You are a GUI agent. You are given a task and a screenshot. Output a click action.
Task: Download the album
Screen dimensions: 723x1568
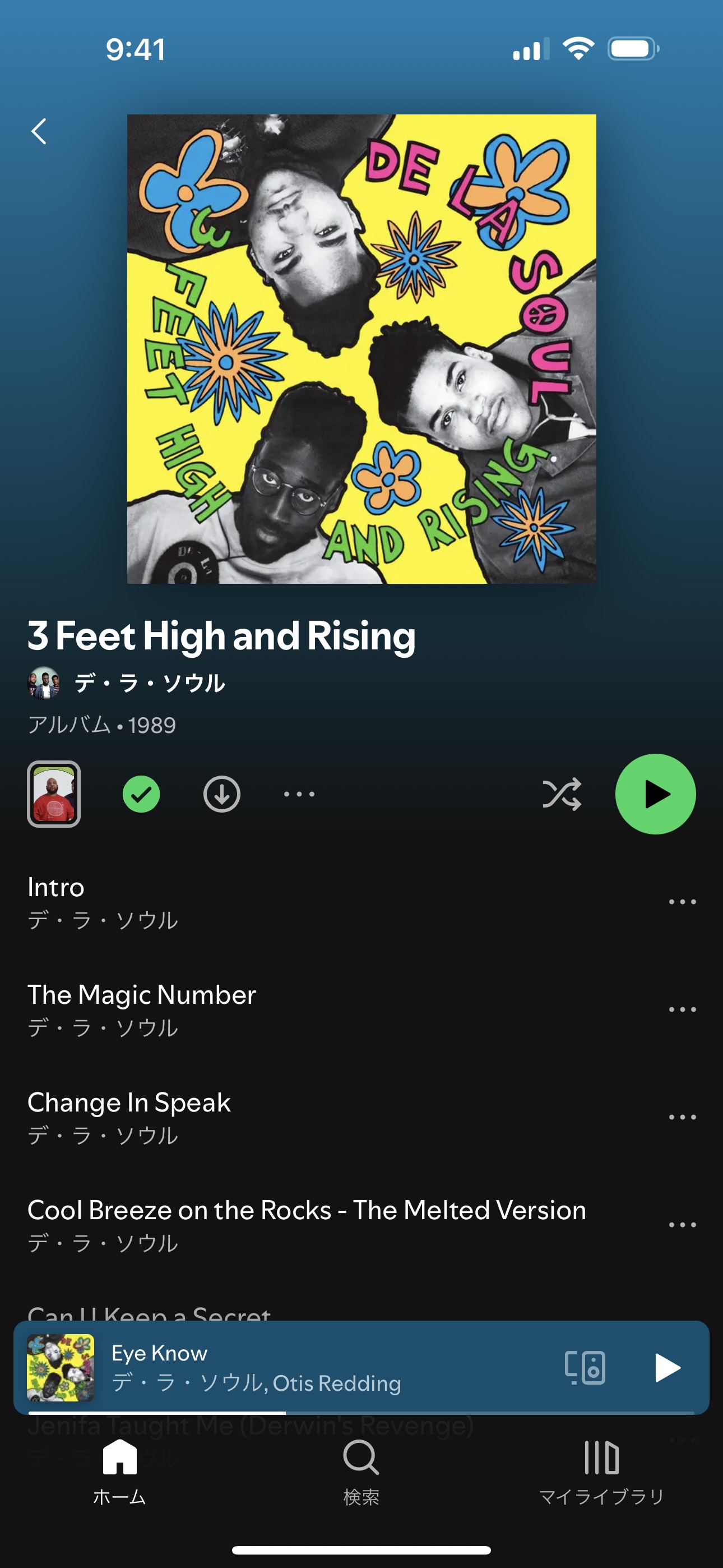(x=221, y=794)
